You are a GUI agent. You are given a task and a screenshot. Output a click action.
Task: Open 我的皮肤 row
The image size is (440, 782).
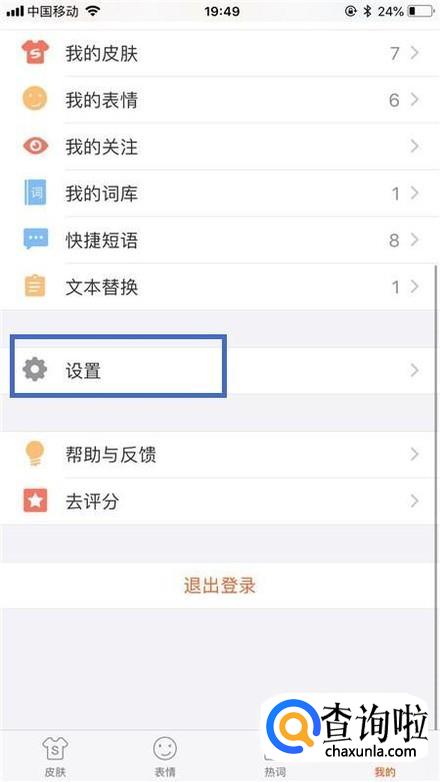[220, 53]
